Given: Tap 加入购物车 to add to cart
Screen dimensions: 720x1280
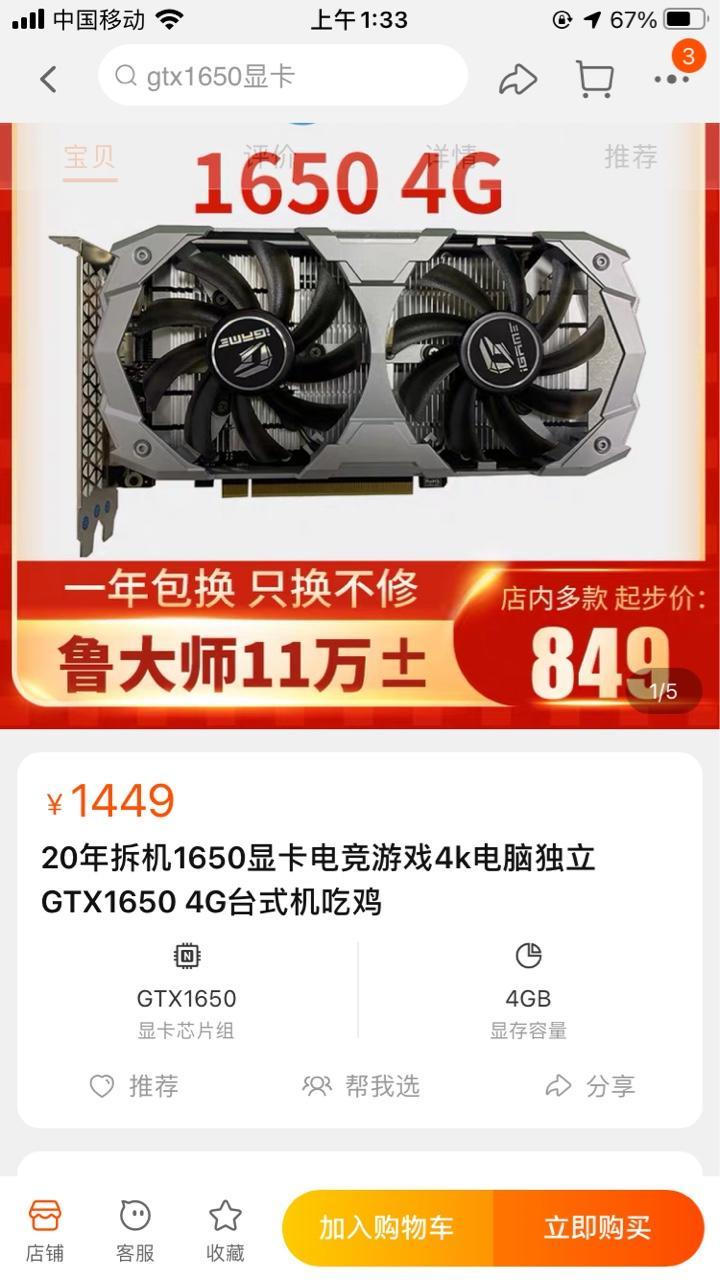Looking at the screenshot, I should (x=387, y=1228).
